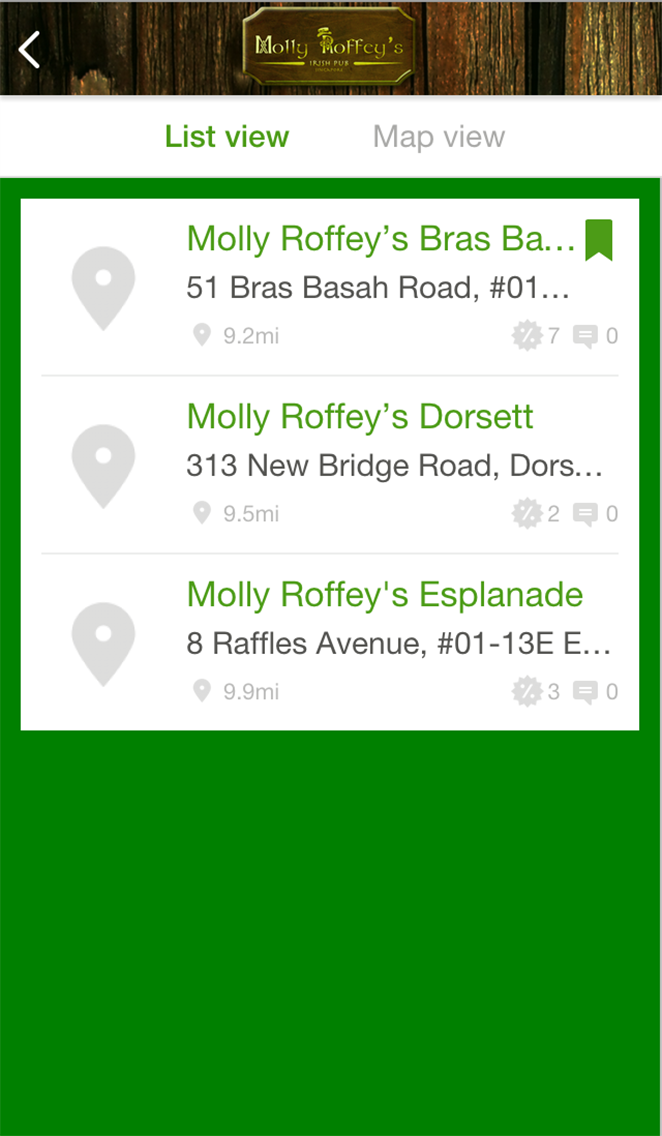Switch to the List view tab
This screenshot has width=662, height=1136.
(x=227, y=137)
